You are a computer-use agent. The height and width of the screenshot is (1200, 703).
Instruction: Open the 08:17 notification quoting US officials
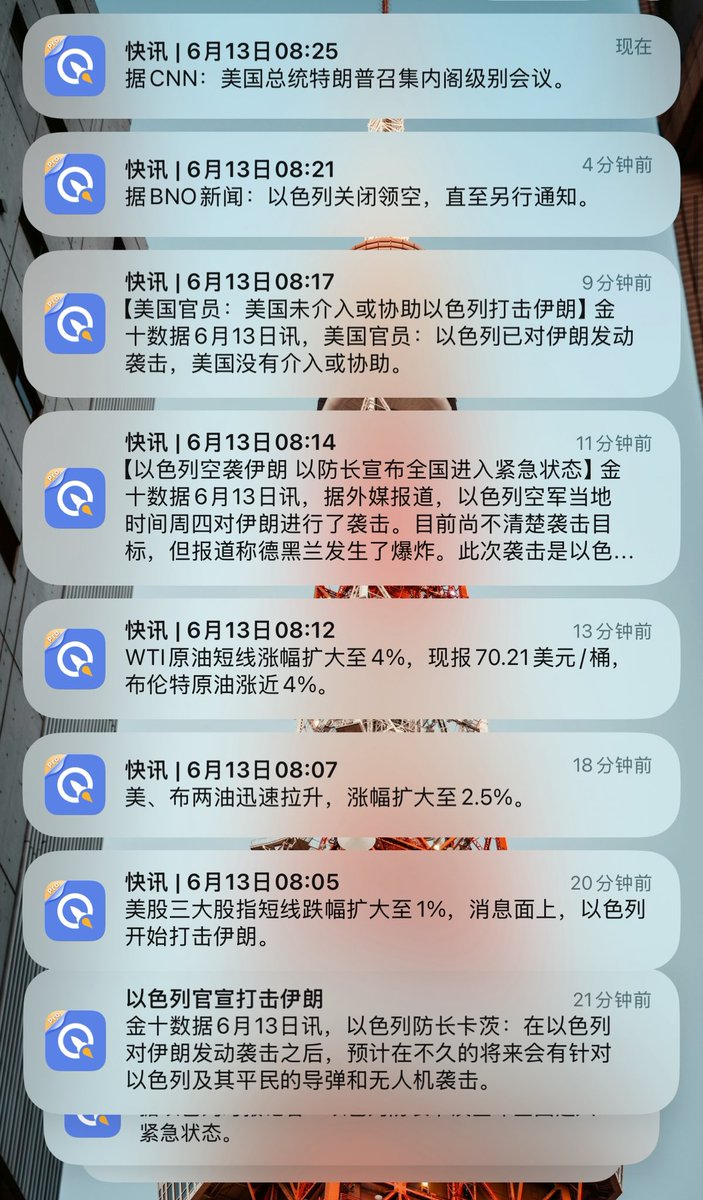point(360,323)
